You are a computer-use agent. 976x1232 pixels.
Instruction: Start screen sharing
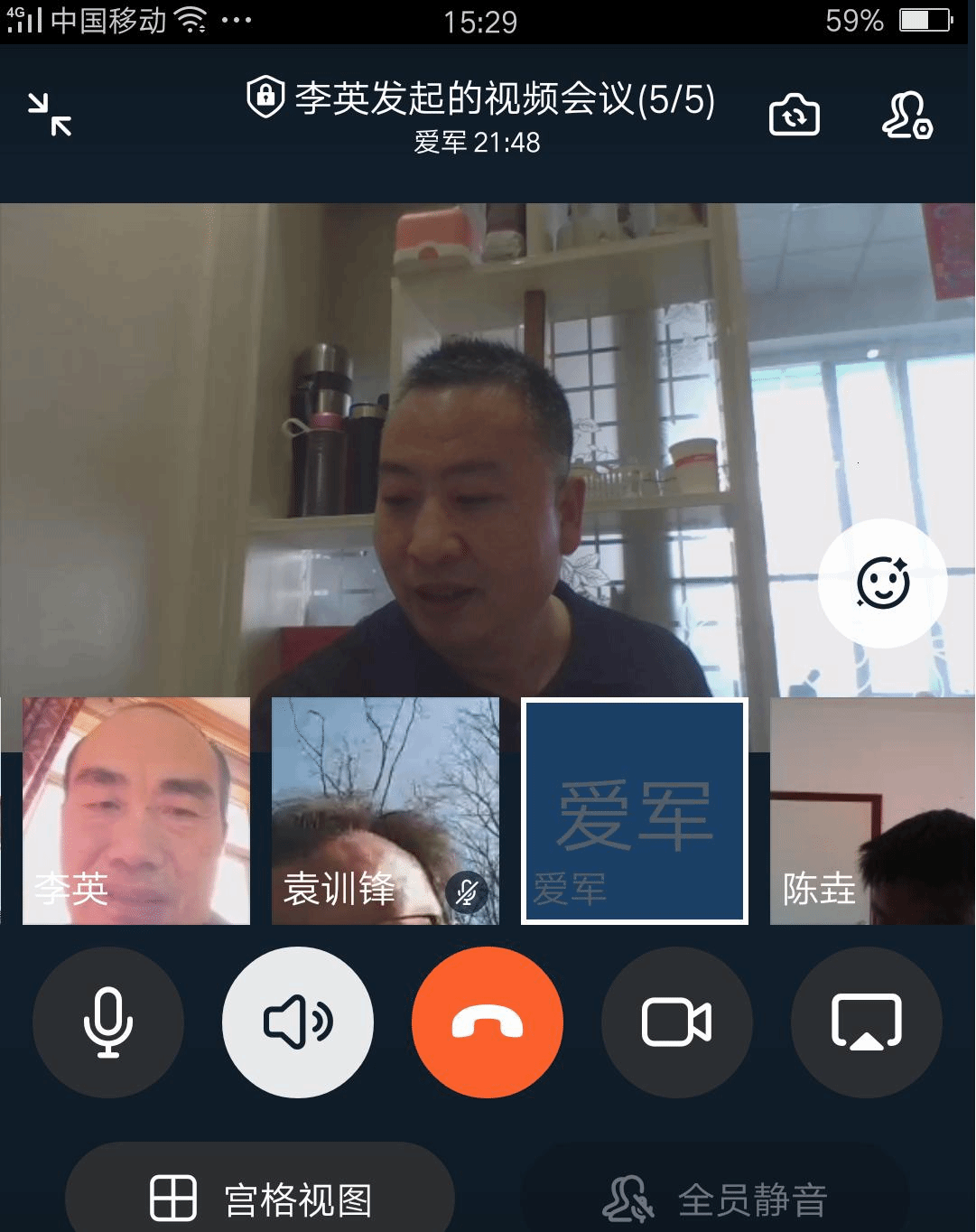(867, 1022)
